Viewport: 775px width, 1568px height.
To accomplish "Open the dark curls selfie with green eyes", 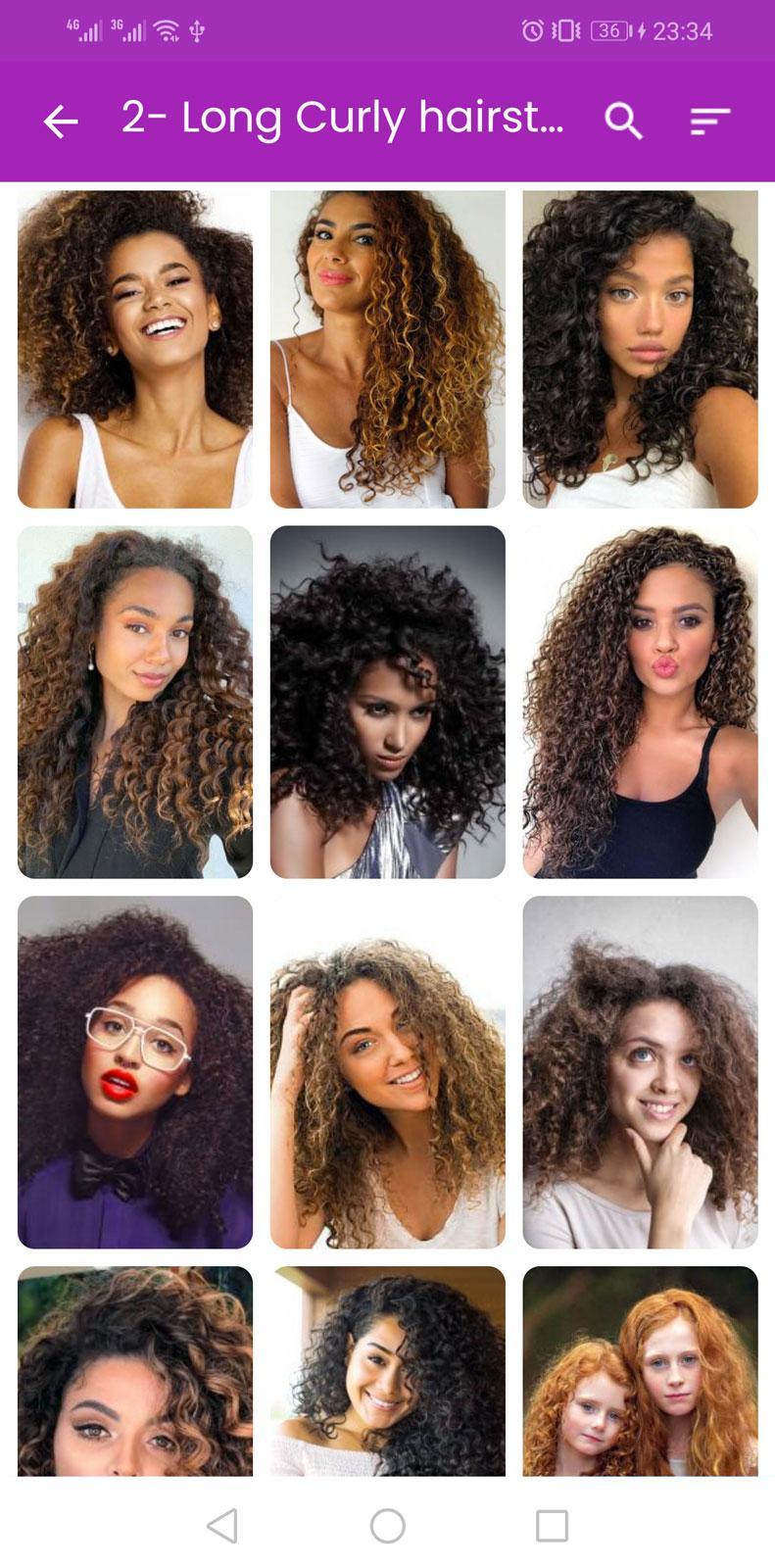I will pos(640,349).
